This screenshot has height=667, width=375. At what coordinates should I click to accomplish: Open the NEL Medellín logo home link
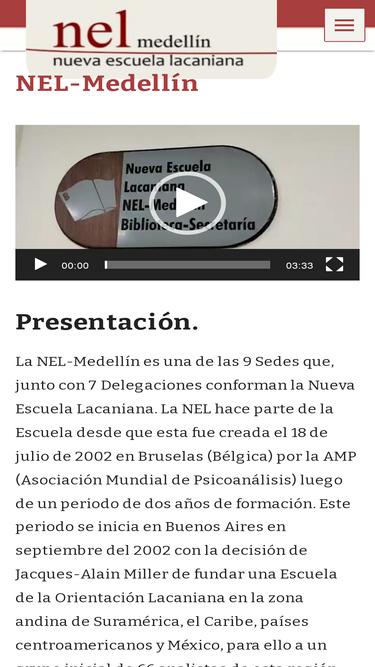[151, 38]
